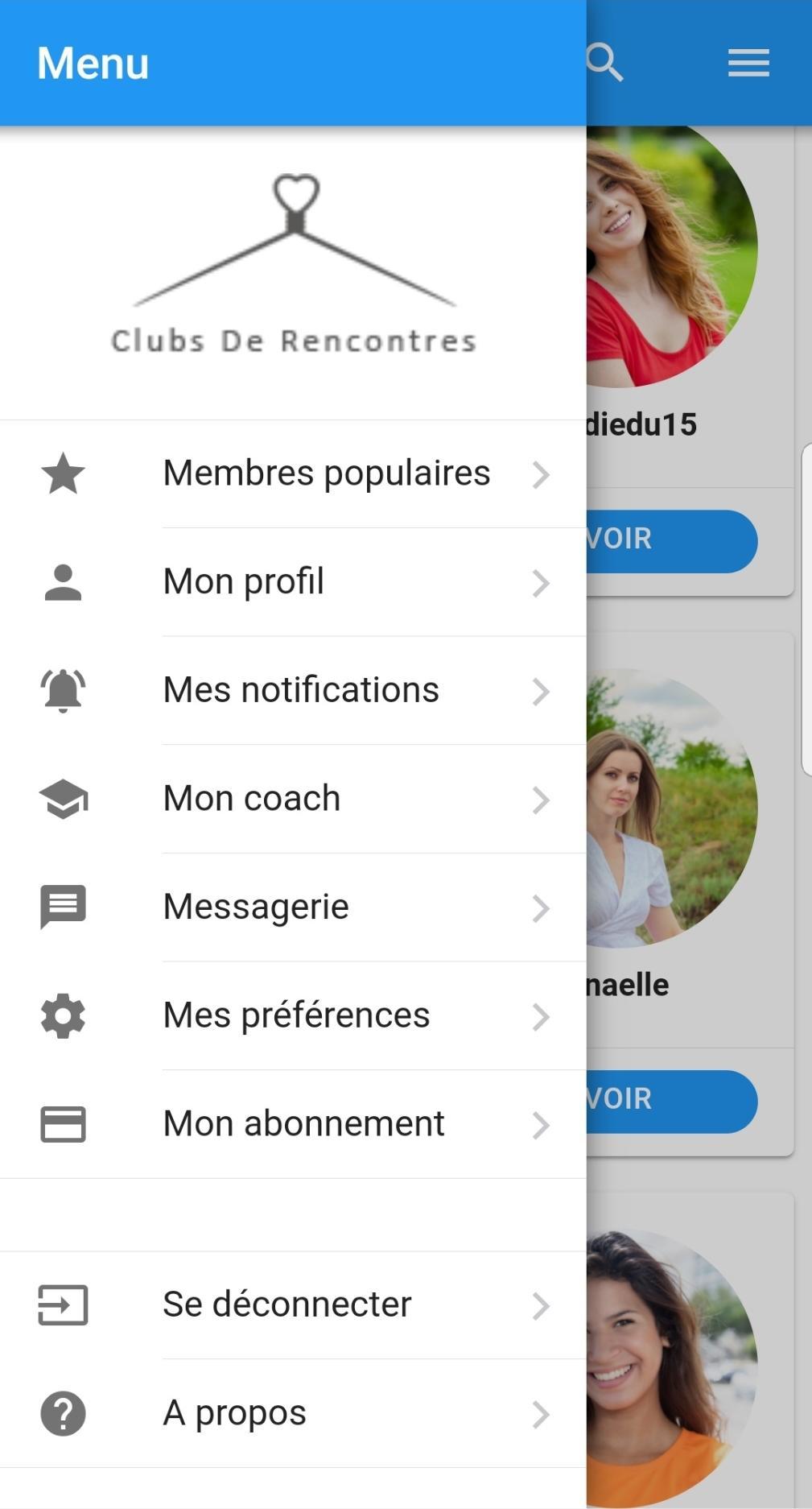Click the card icon next to Mon abonnement
Screen dimensions: 812x1509
[x=63, y=1124]
